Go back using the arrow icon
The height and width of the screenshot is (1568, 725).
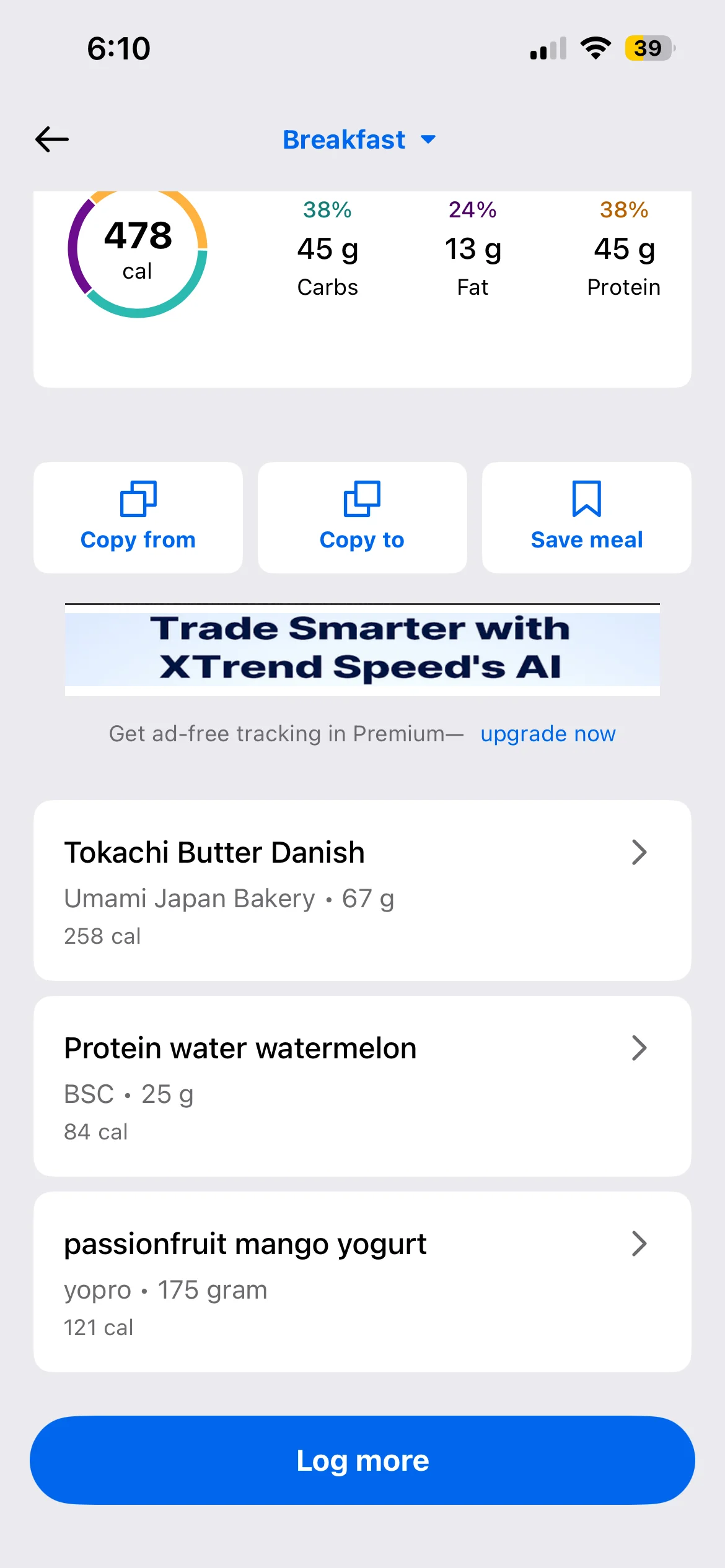point(52,139)
